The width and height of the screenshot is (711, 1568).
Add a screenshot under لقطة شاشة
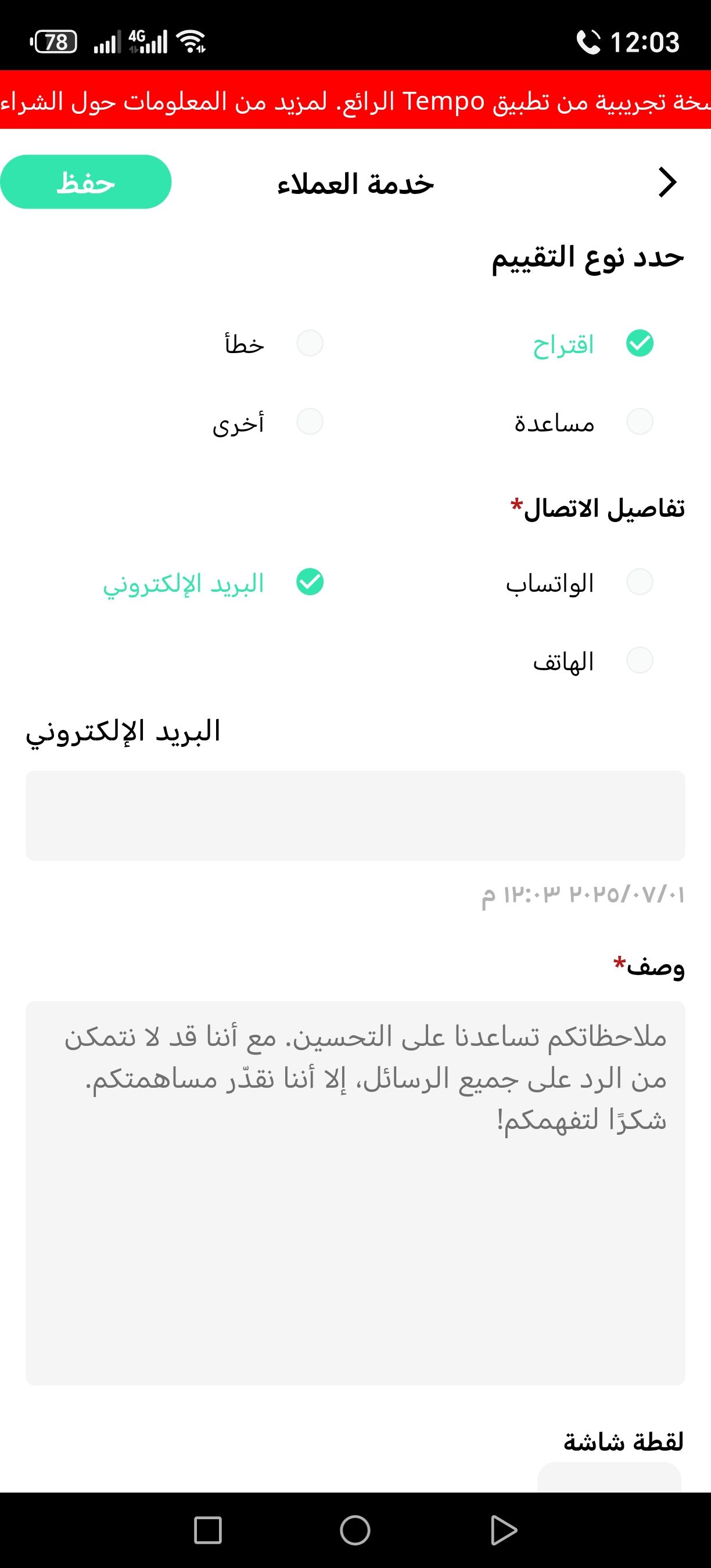(609, 1478)
